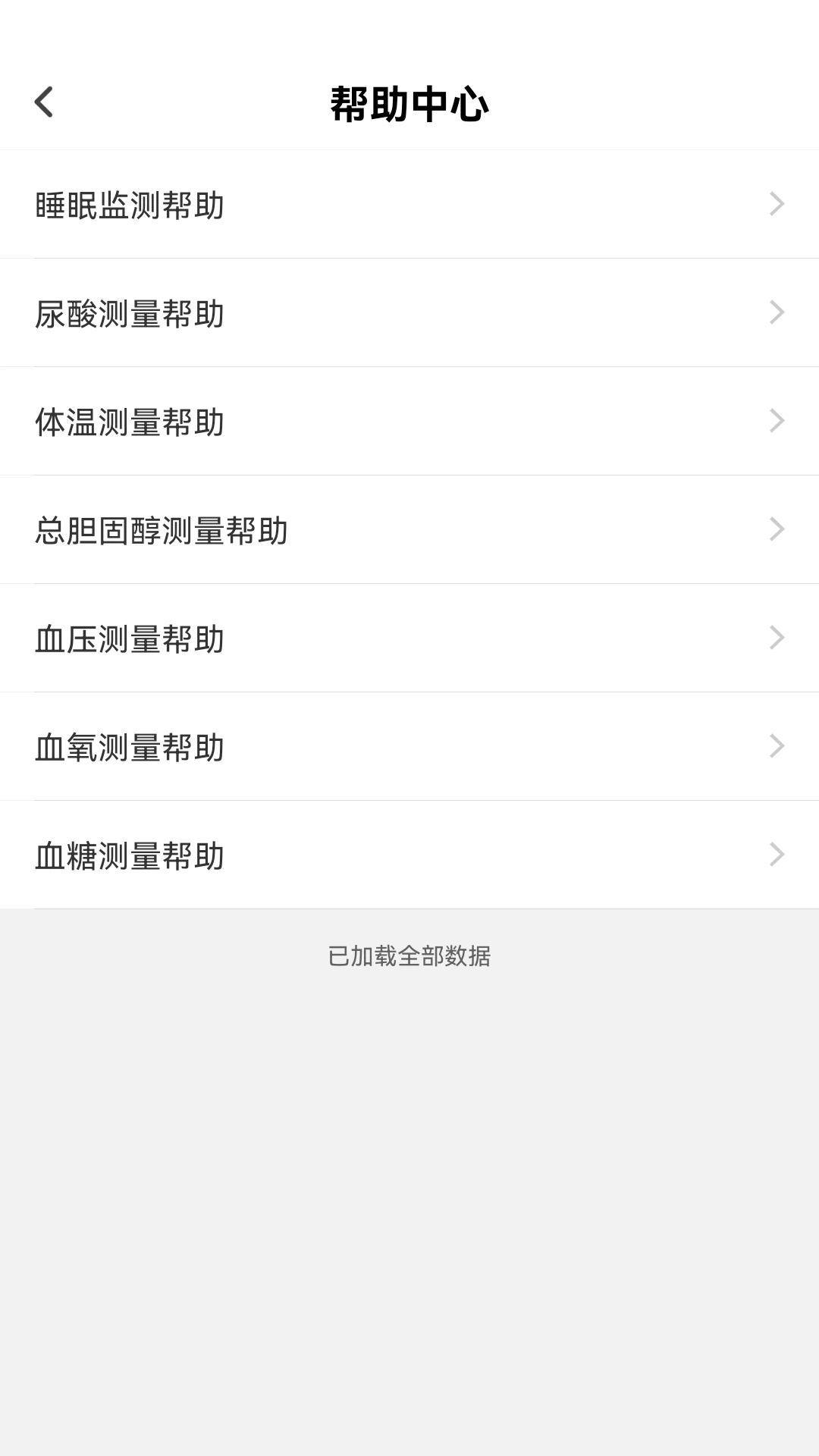
Task: Select the blood pressure help list row
Action: 409,638
